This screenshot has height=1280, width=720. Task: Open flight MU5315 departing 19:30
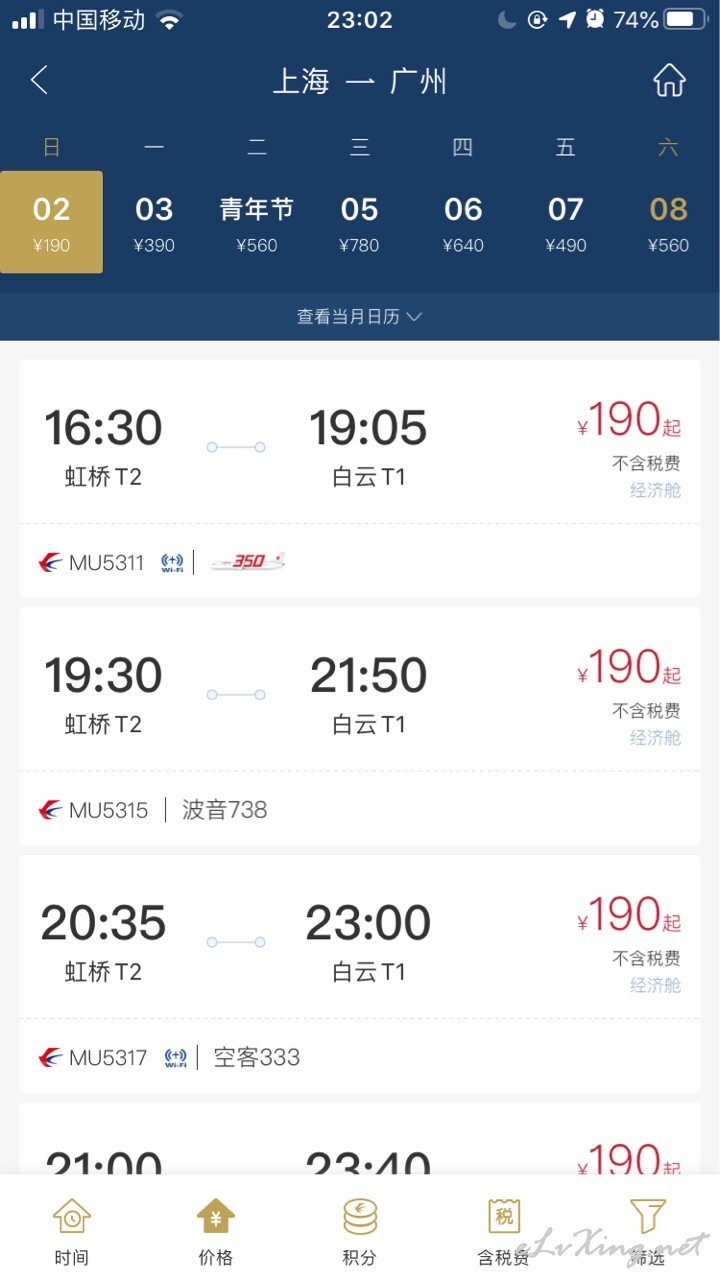(x=360, y=726)
